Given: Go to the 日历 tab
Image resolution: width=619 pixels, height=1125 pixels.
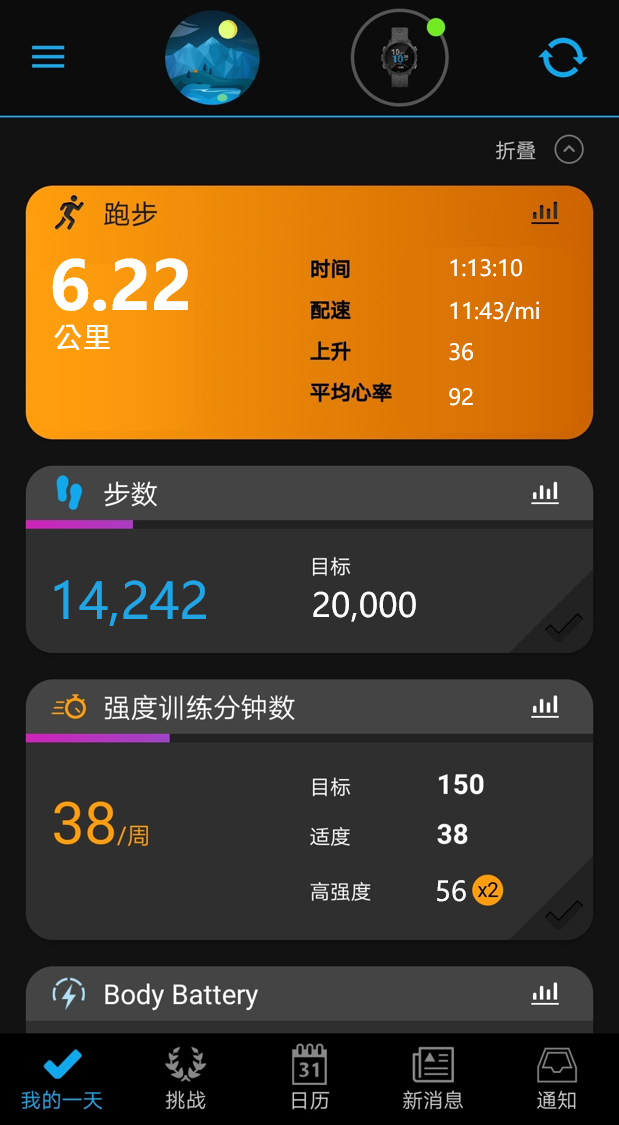Looking at the screenshot, I should (x=309, y=1079).
